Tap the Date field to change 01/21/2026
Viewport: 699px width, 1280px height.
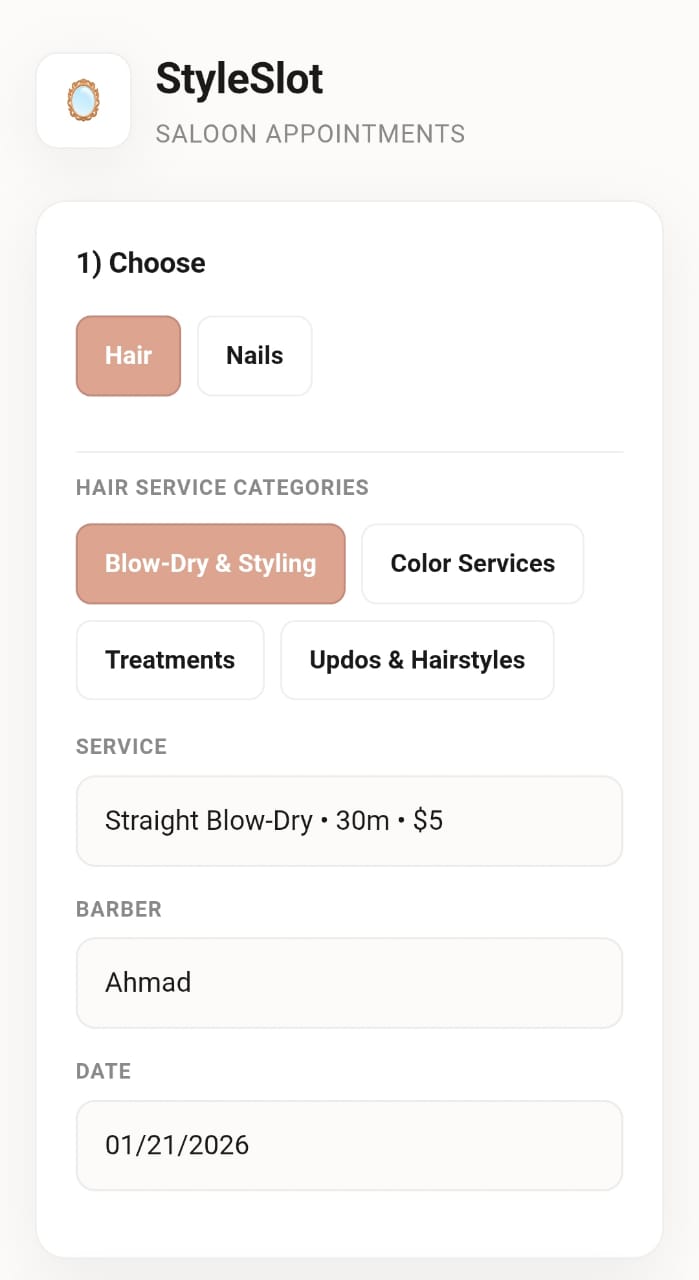click(x=349, y=1145)
